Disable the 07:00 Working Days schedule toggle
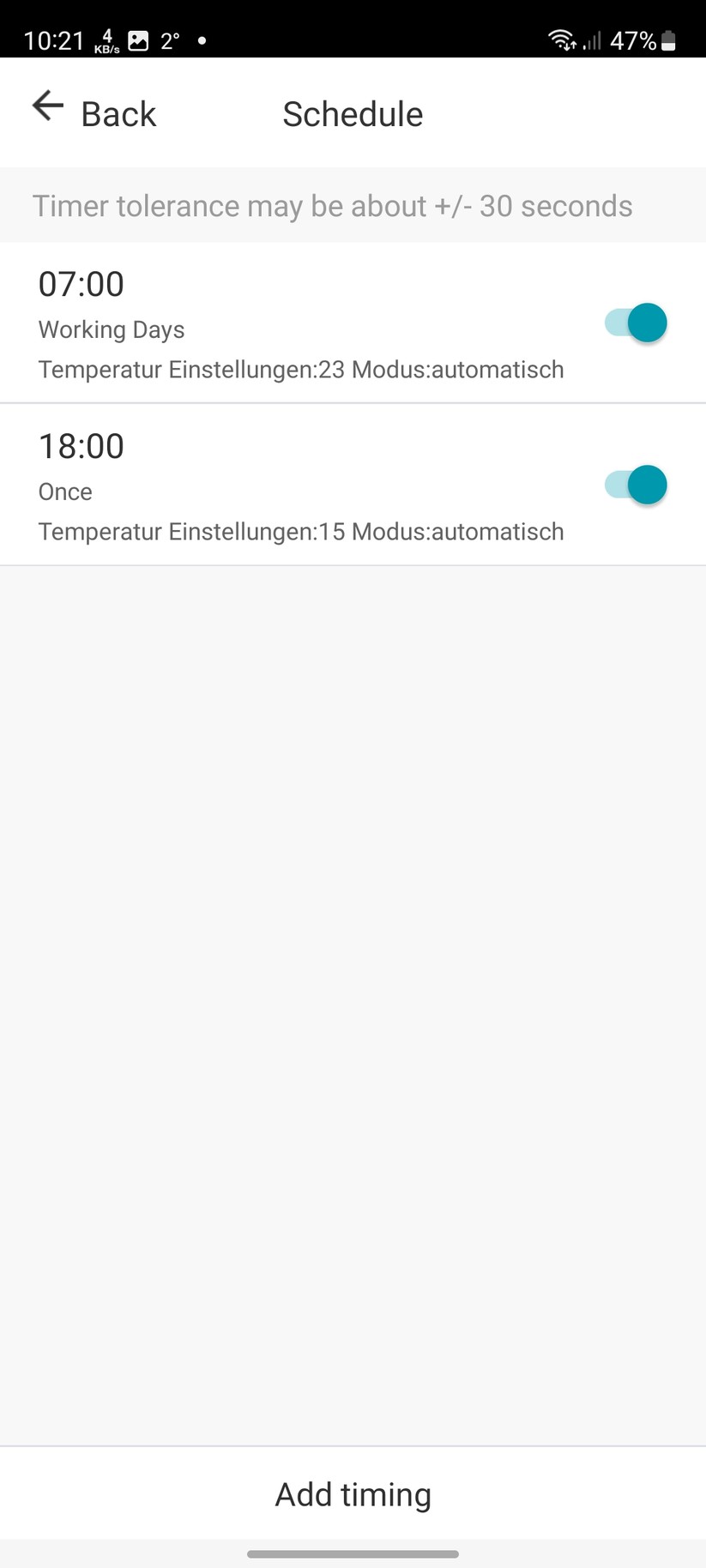706x1568 pixels. tap(636, 323)
